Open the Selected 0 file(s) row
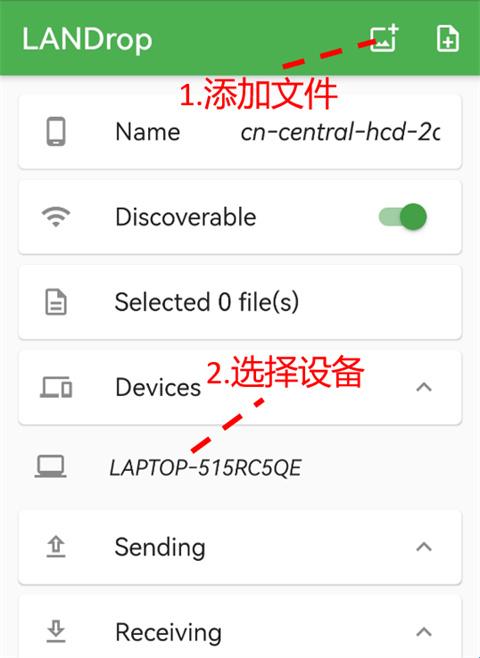The width and height of the screenshot is (480, 658). [x=240, y=302]
